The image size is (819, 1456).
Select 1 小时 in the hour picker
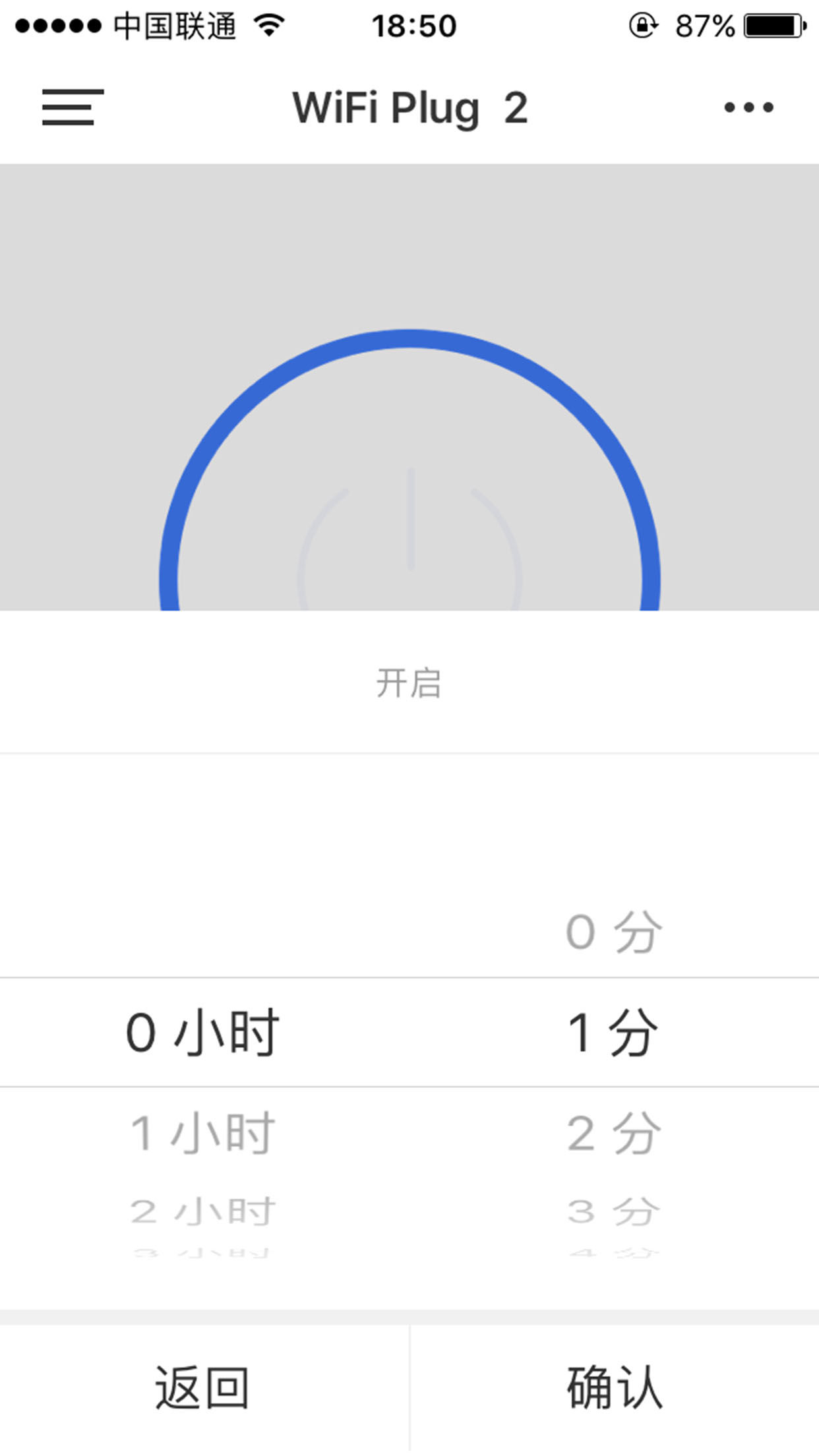pyautogui.click(x=202, y=1133)
